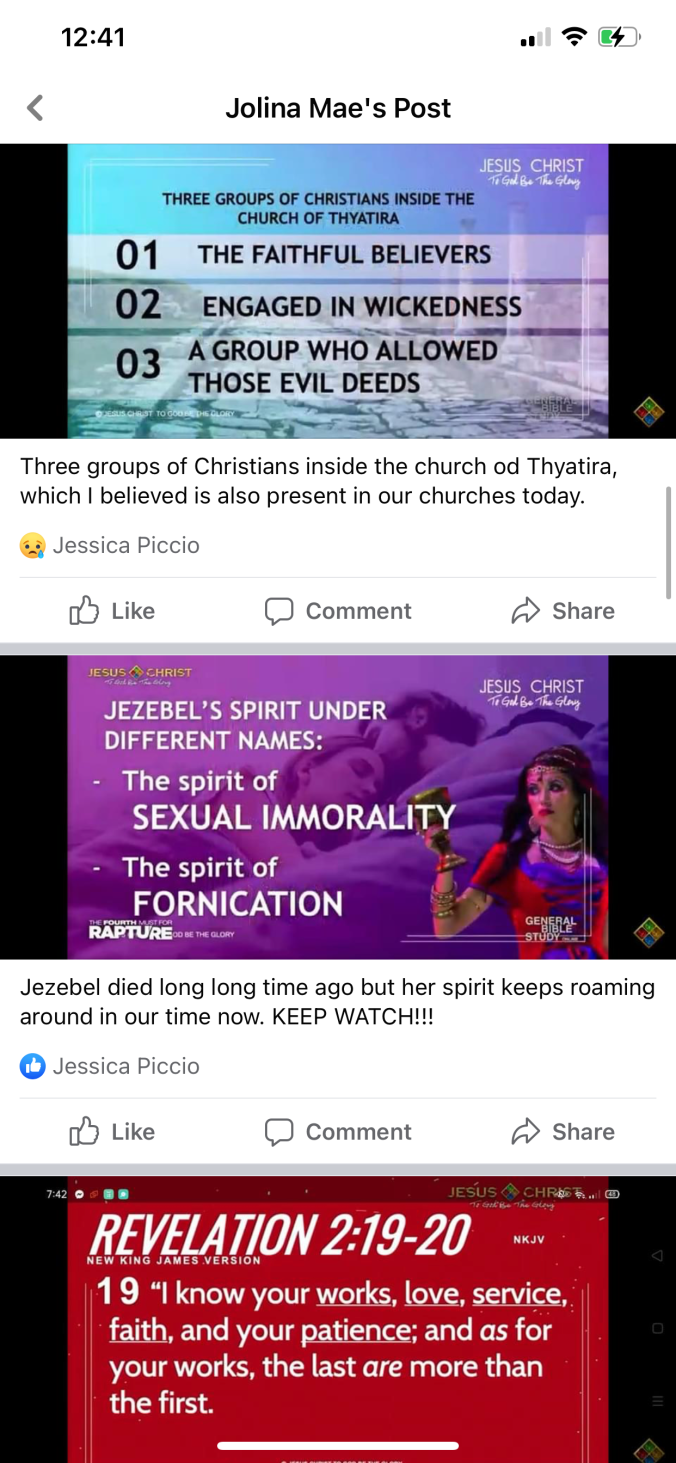Open the Church of Thyatira image
Screen dimensions: 676x1463
[338, 291]
